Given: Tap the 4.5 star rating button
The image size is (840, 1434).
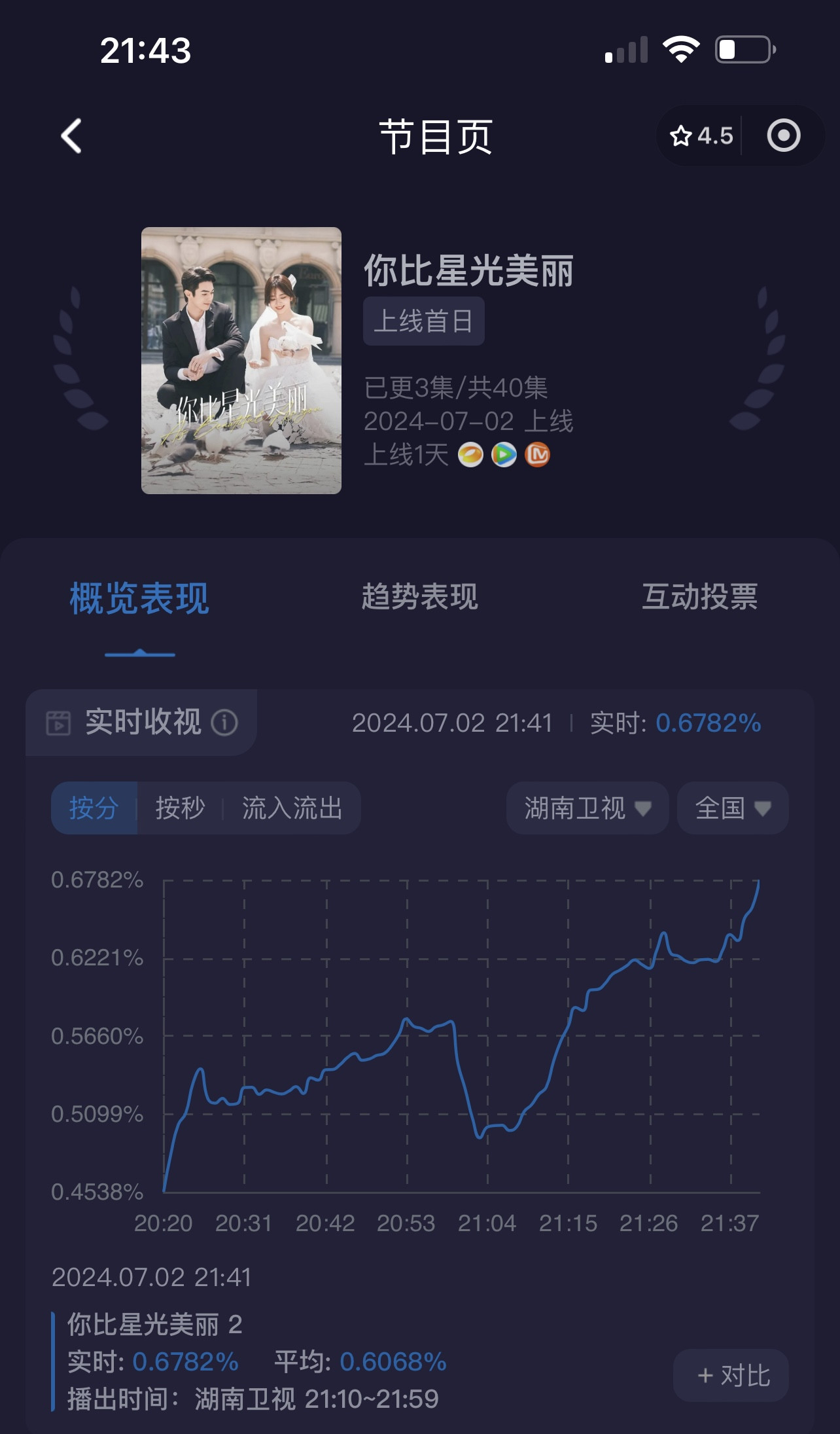Looking at the screenshot, I should tap(701, 136).
